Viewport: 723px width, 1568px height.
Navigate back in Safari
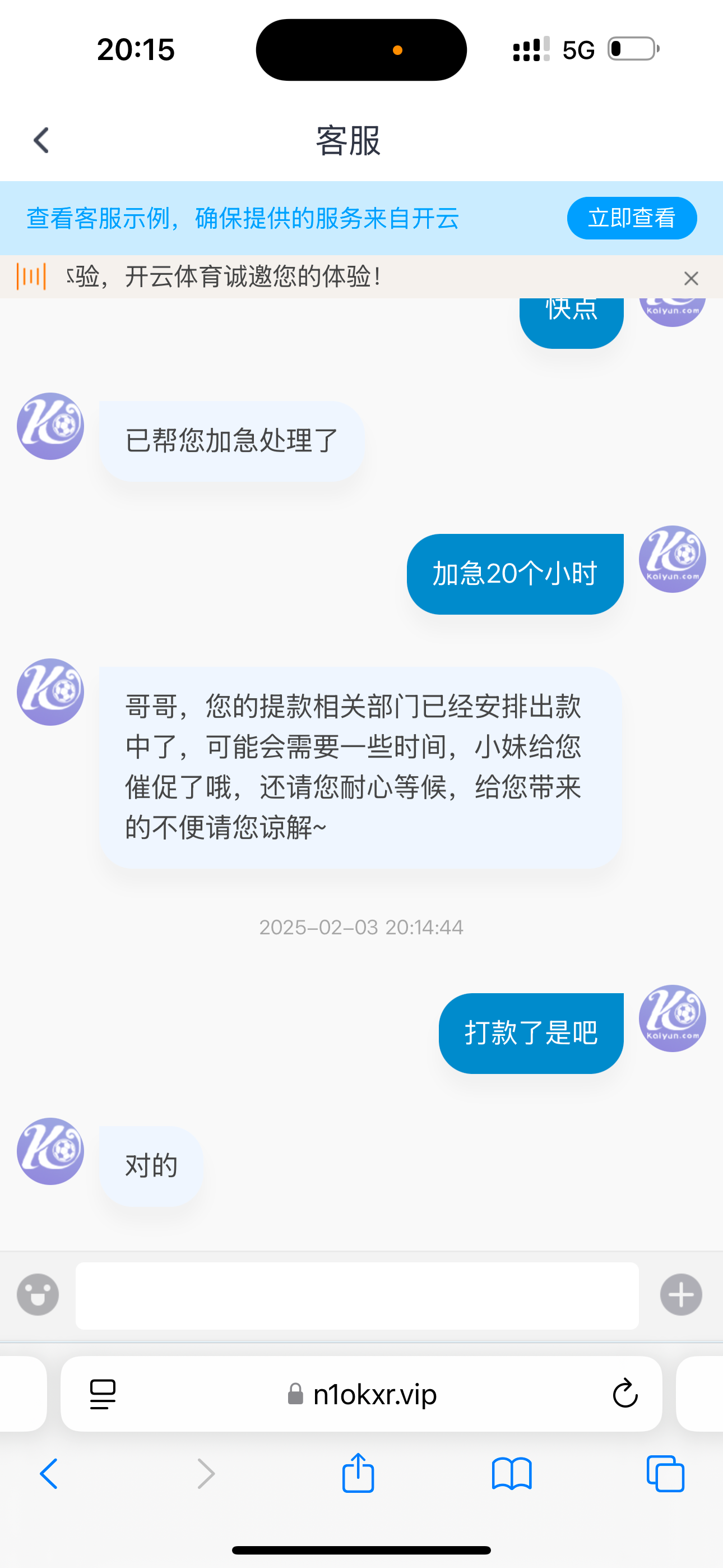[x=49, y=1474]
